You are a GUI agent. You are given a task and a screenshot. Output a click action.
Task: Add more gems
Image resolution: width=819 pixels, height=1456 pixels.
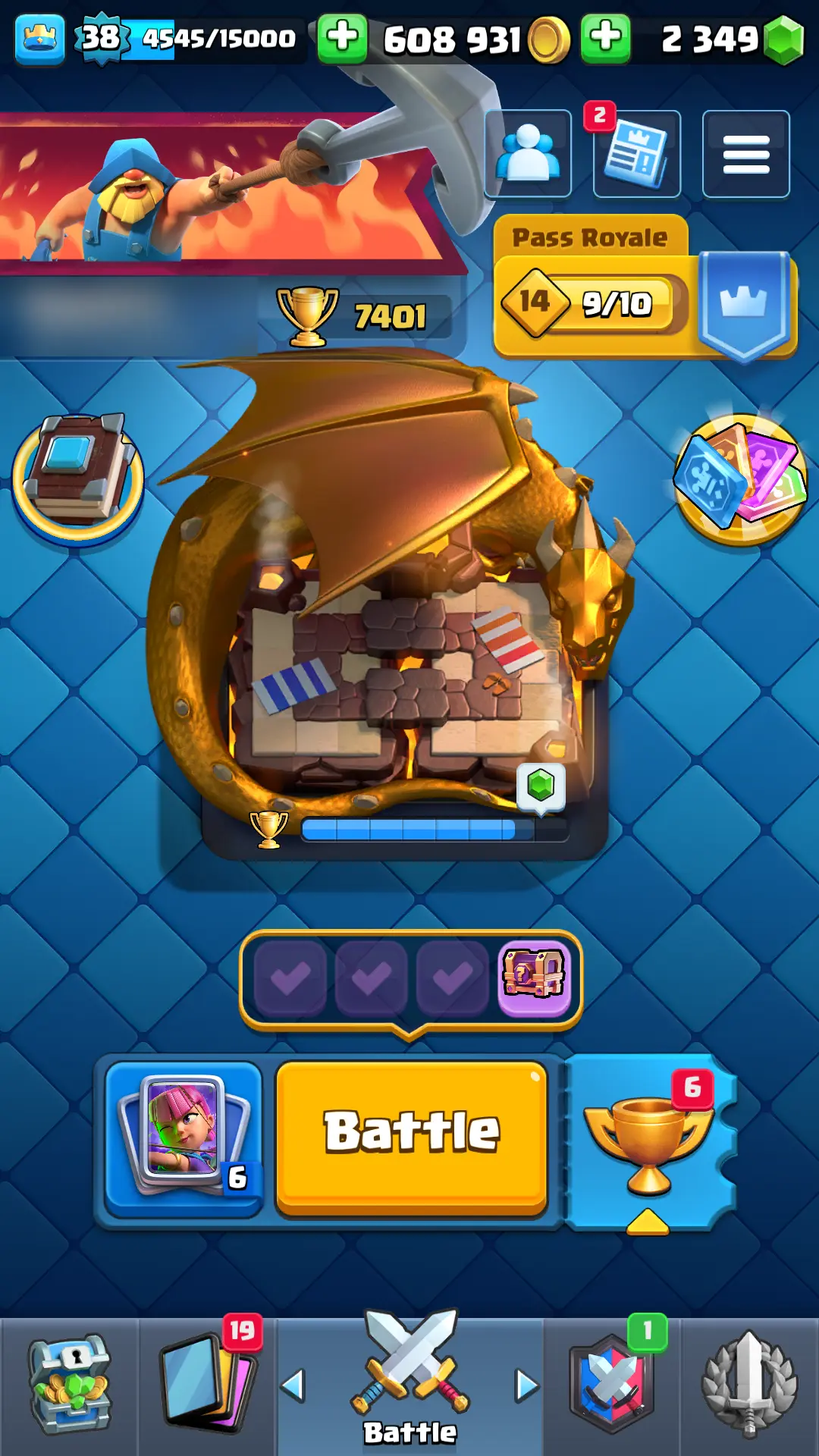click(x=605, y=38)
